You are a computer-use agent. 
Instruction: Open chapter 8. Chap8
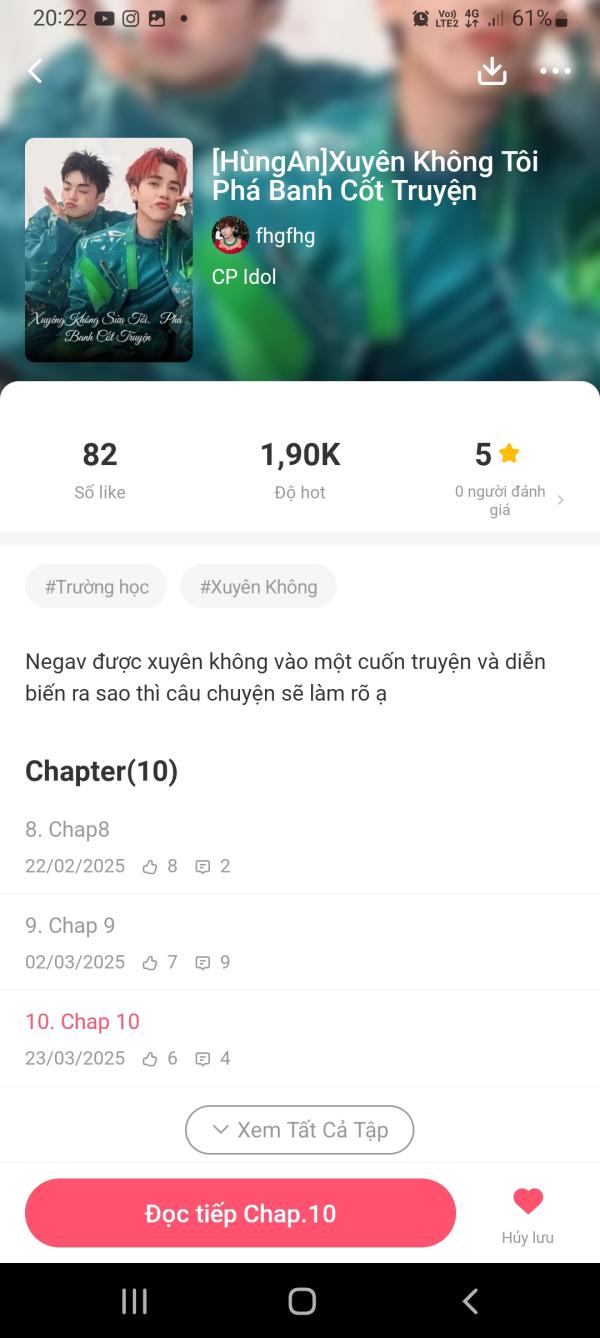(x=68, y=829)
